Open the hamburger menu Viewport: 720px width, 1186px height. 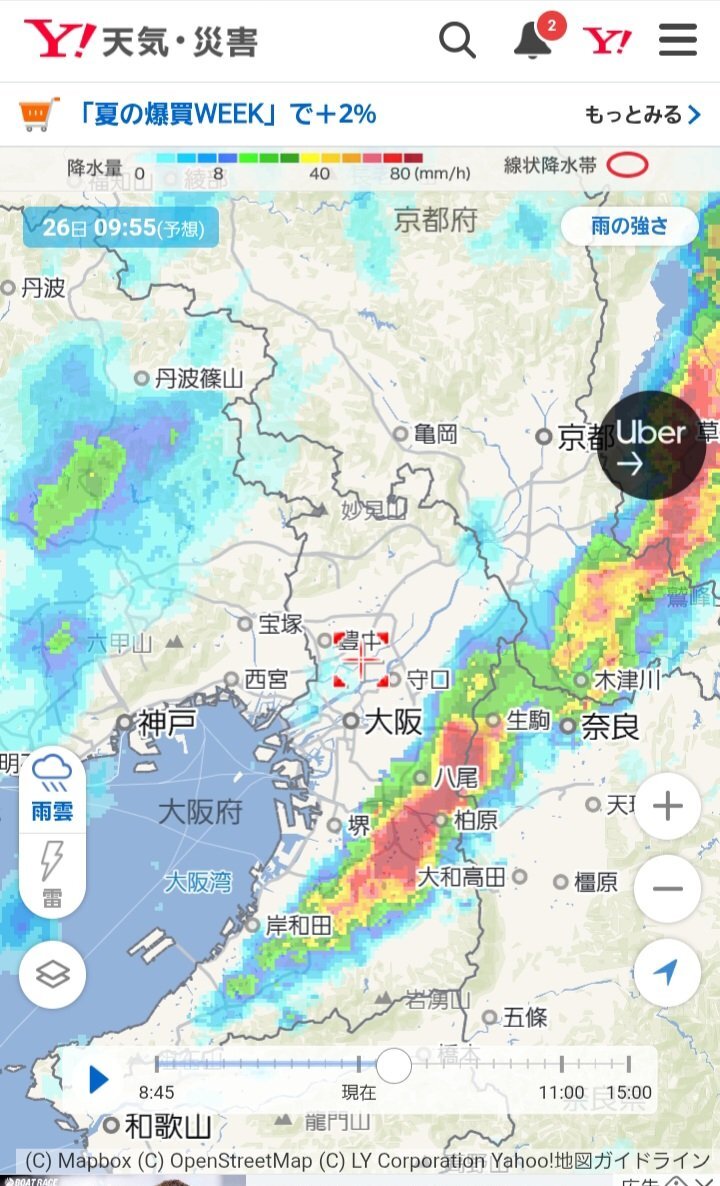point(678,39)
